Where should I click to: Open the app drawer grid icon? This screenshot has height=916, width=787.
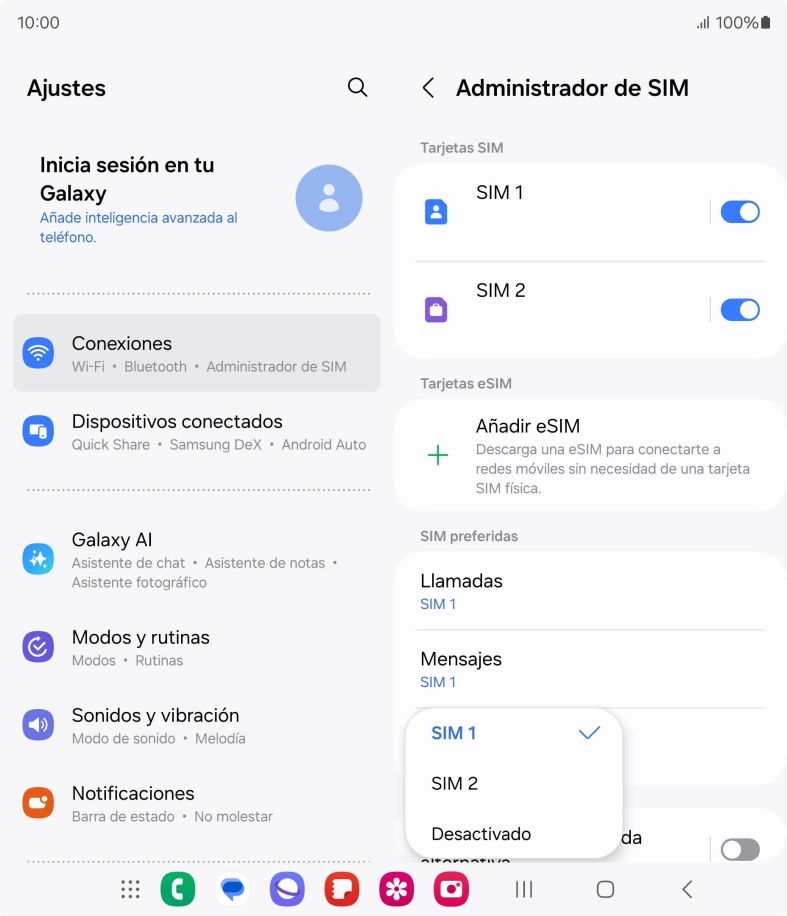click(130, 889)
